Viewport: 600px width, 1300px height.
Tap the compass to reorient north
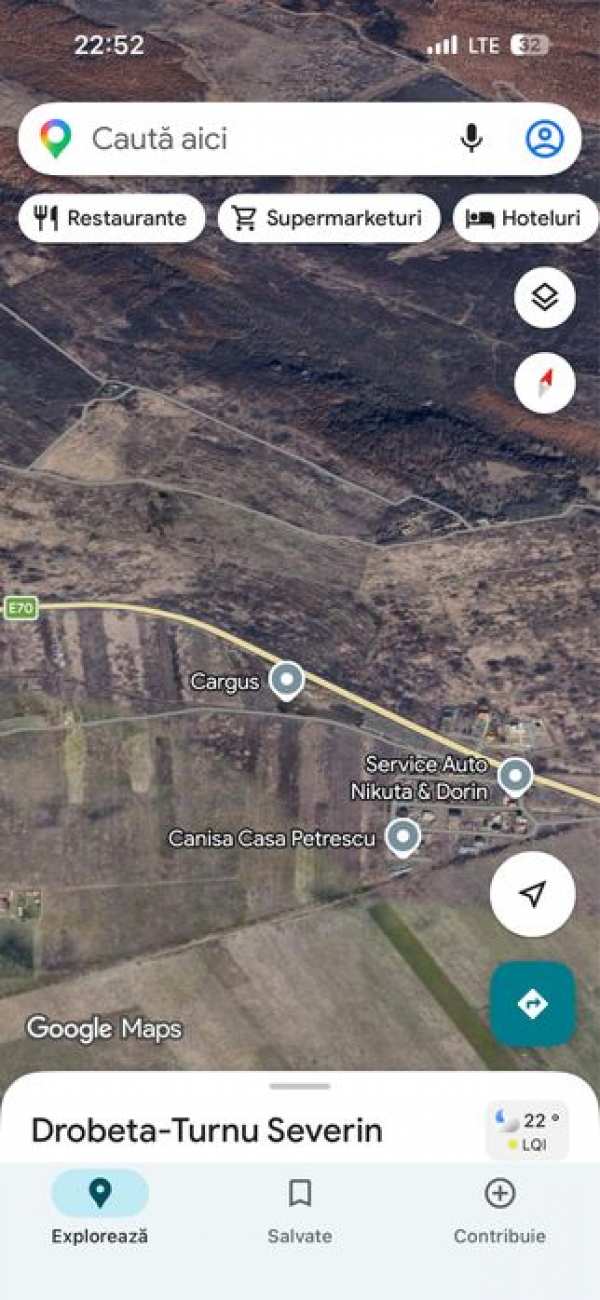click(x=545, y=383)
